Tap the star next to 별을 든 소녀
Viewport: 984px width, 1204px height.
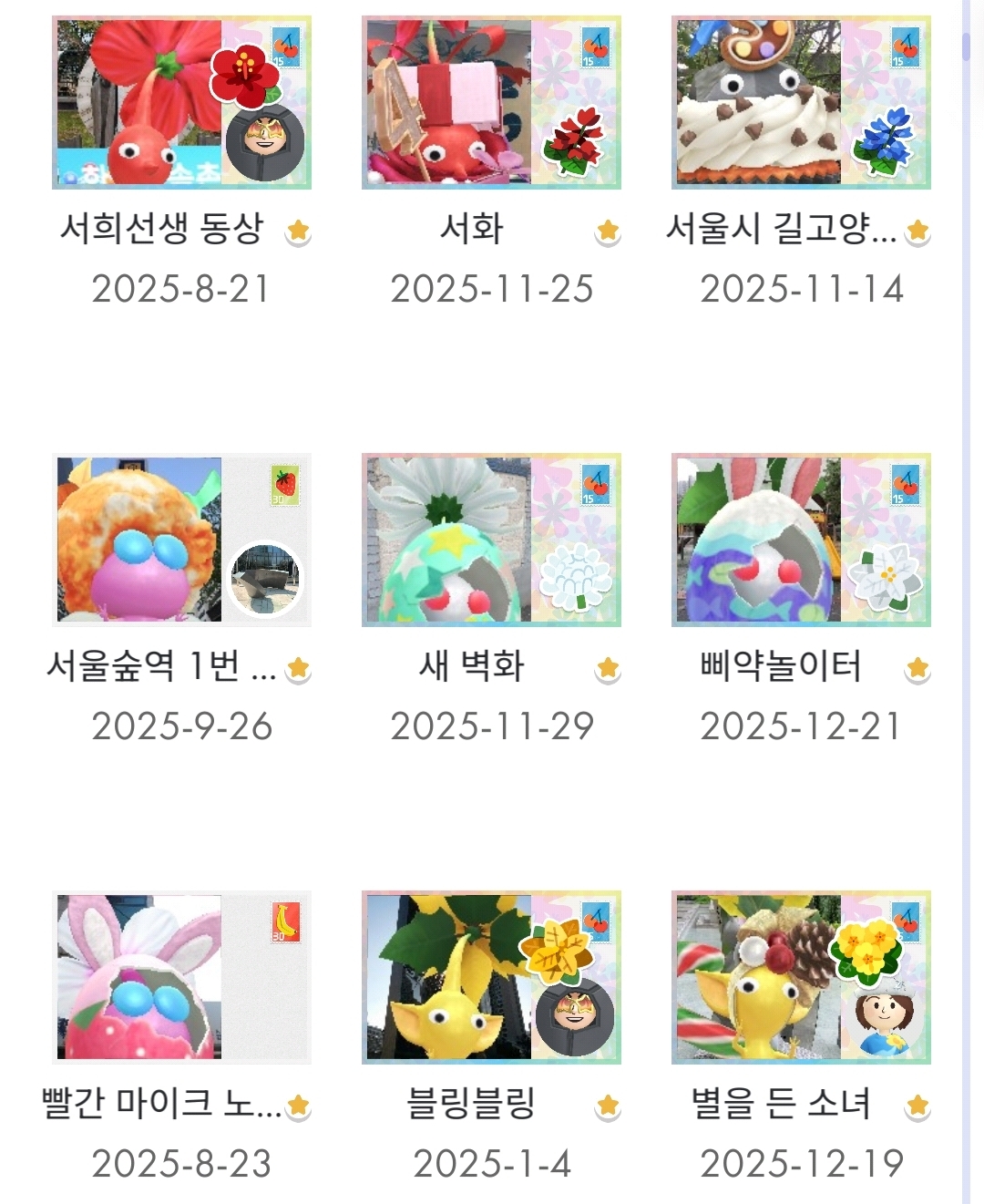917,1107
